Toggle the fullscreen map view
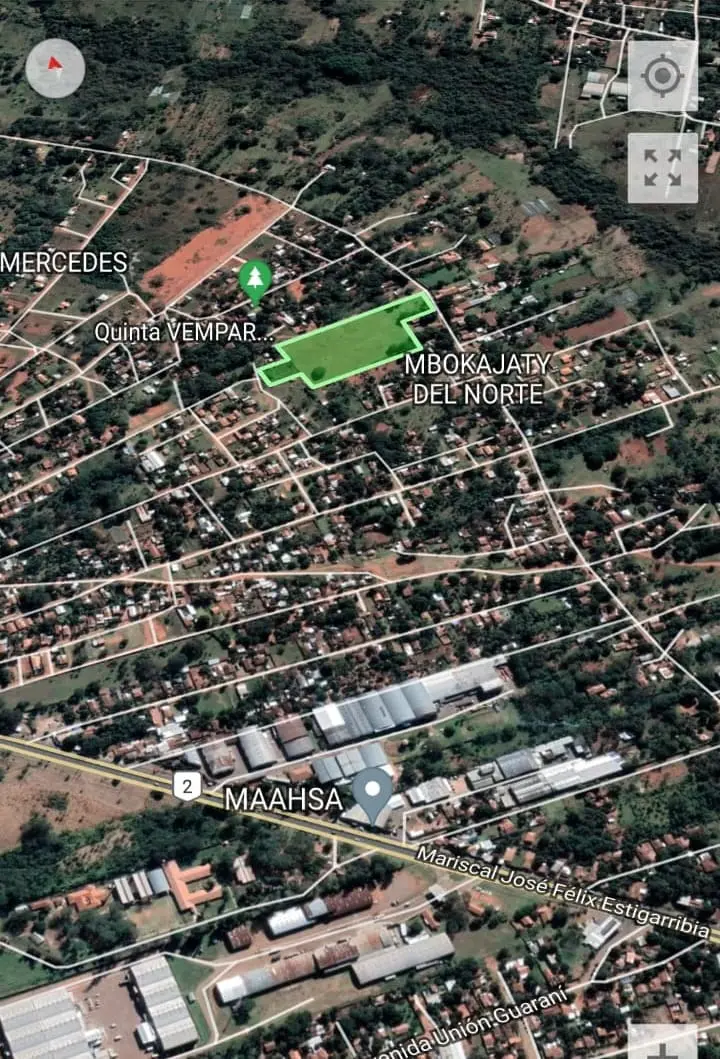The image size is (720, 1059). 662,168
